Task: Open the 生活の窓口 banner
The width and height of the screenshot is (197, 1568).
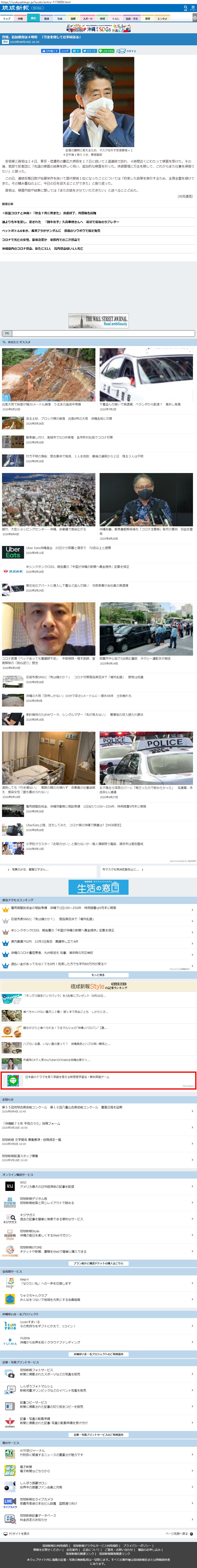Action: point(99,887)
